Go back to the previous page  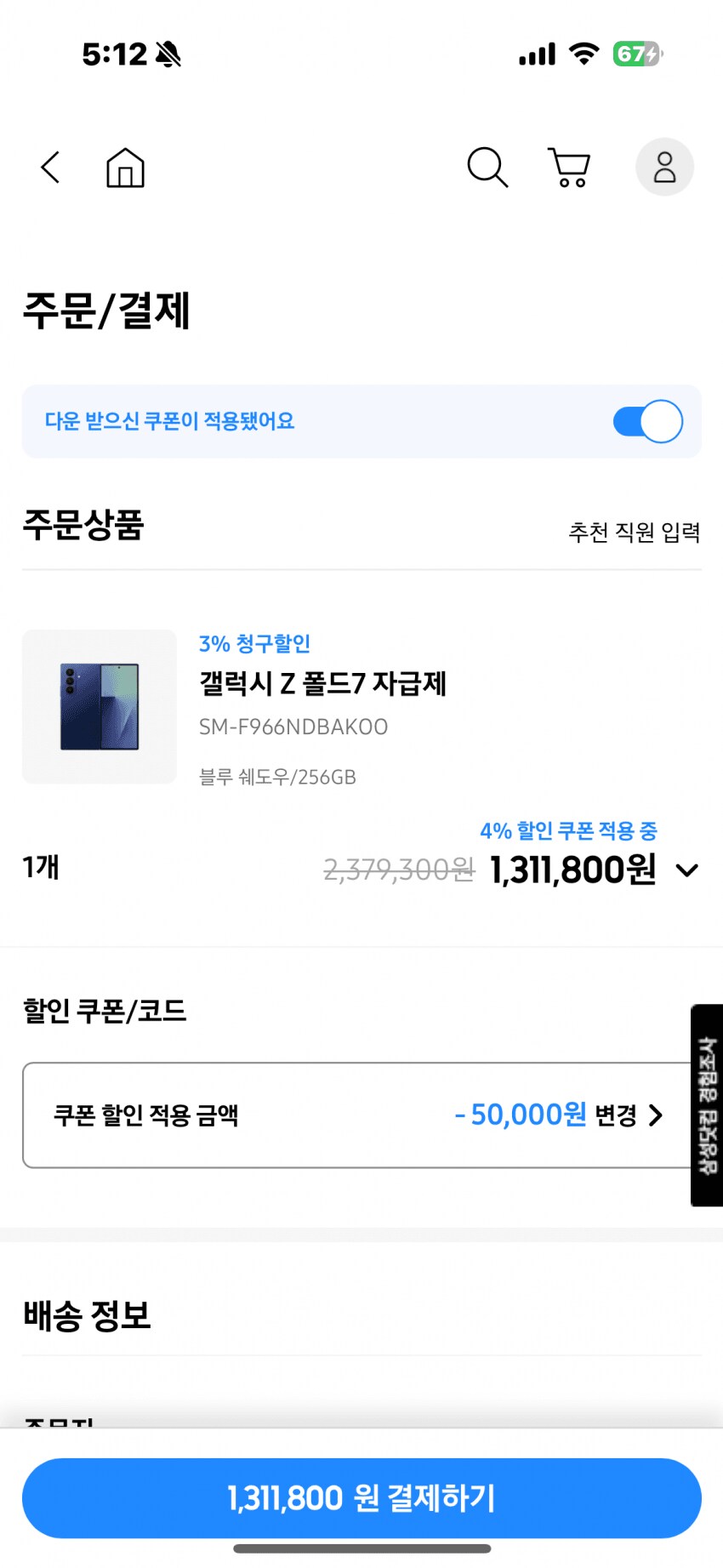[x=51, y=168]
